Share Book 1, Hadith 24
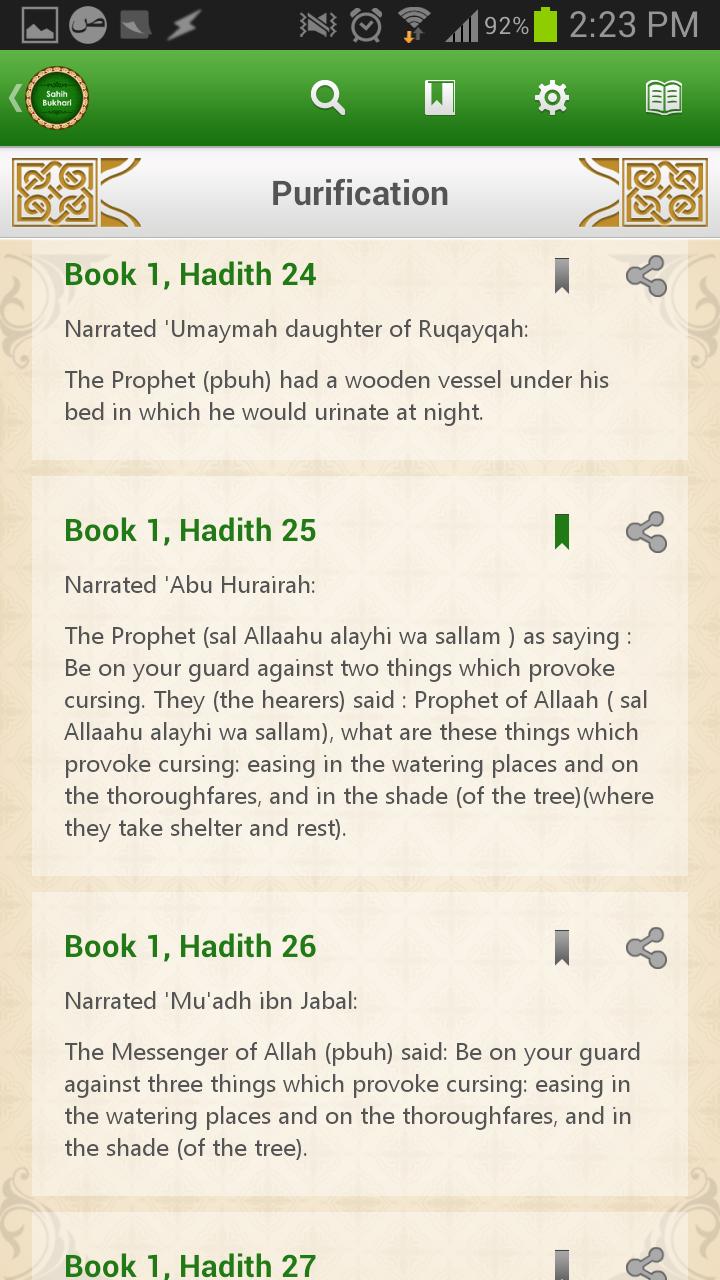720x1280 pixels. pyautogui.click(x=646, y=276)
